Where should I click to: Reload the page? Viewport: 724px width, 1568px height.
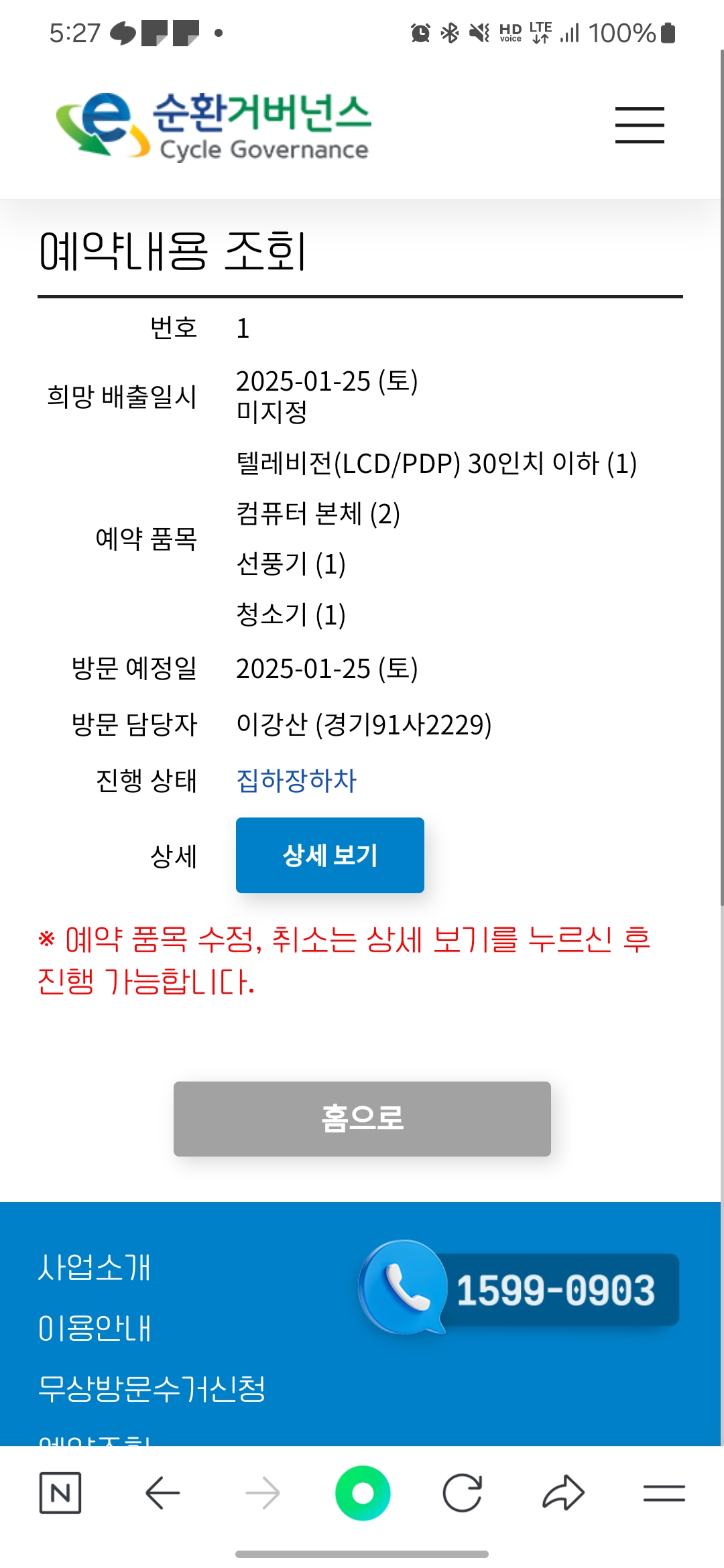(463, 1493)
